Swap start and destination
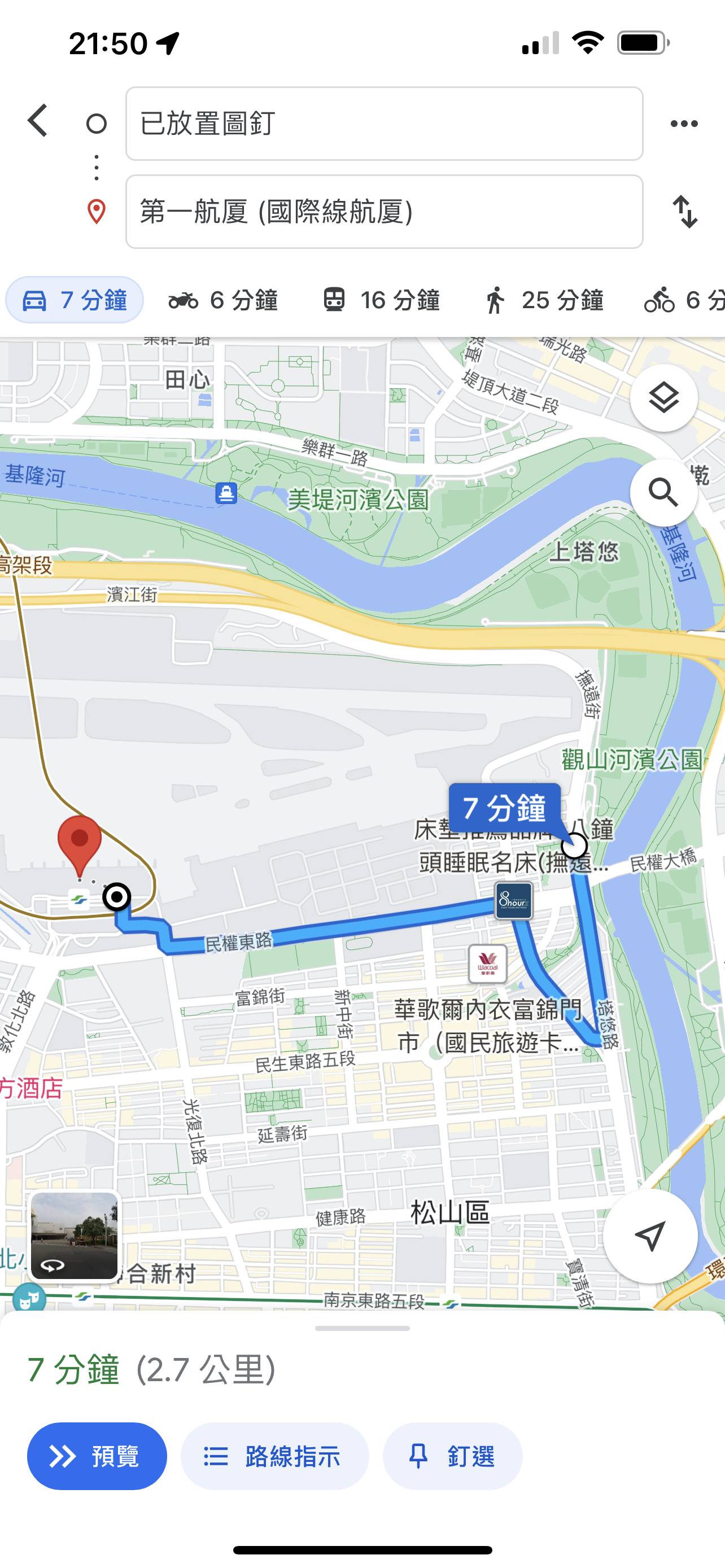Image resolution: width=725 pixels, height=1568 pixels. click(685, 212)
